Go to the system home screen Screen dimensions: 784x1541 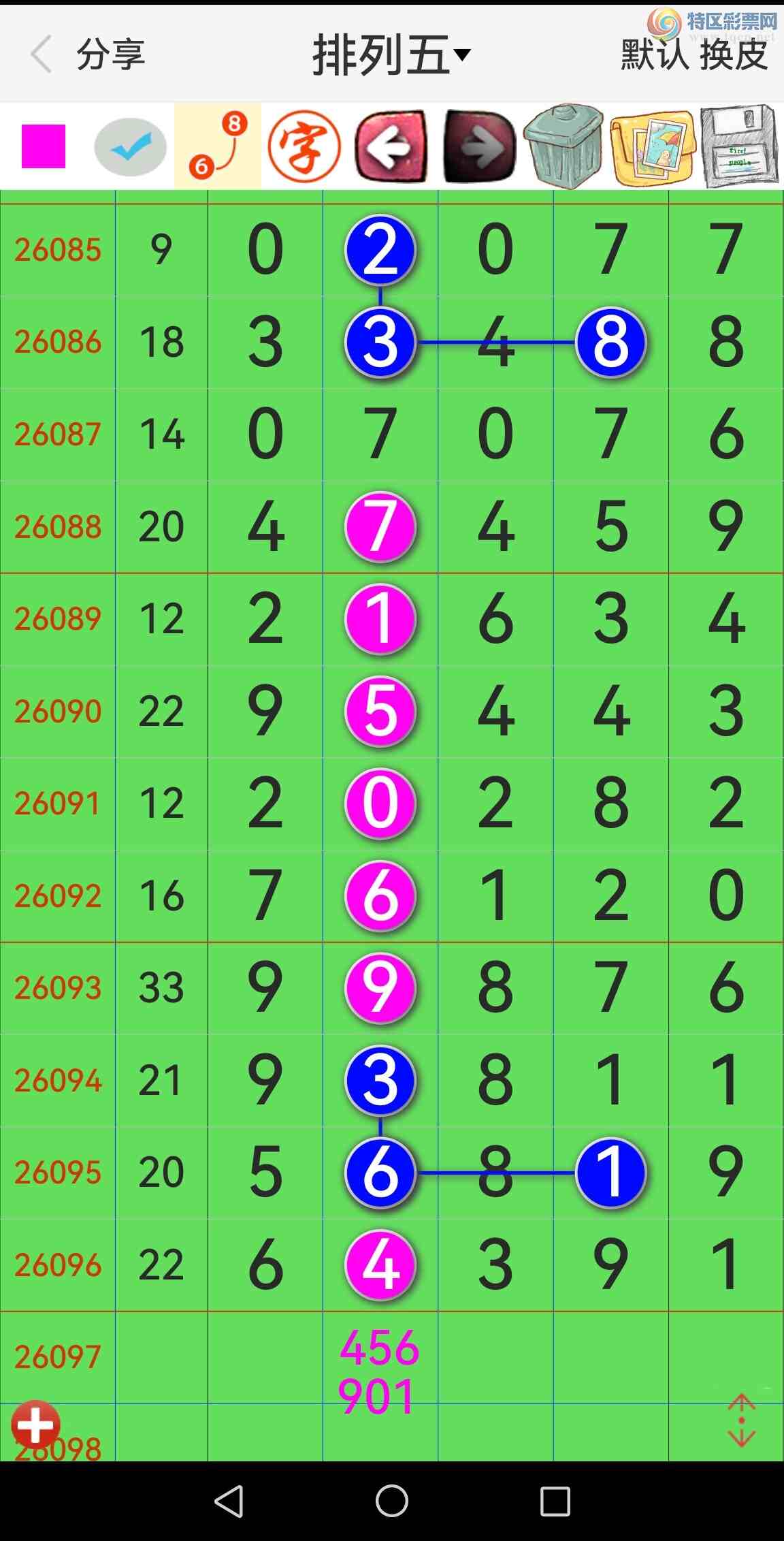392,1501
